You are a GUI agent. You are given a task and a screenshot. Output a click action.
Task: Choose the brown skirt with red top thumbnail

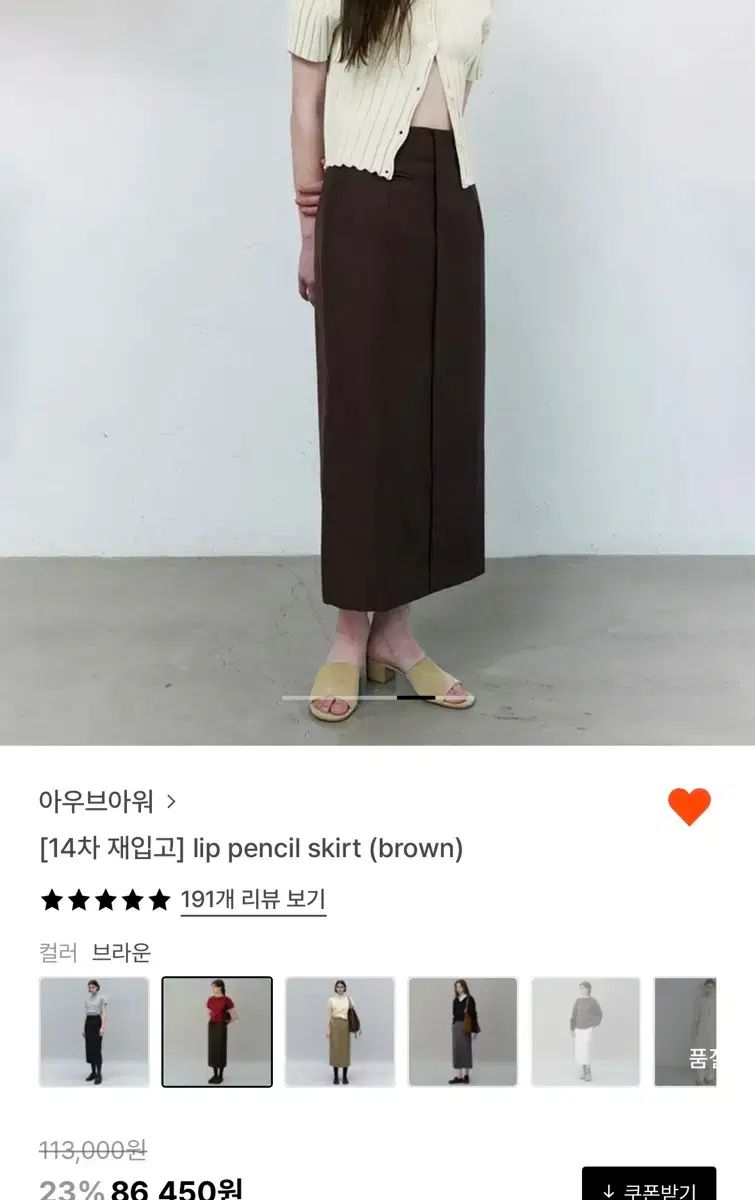[217, 1031]
